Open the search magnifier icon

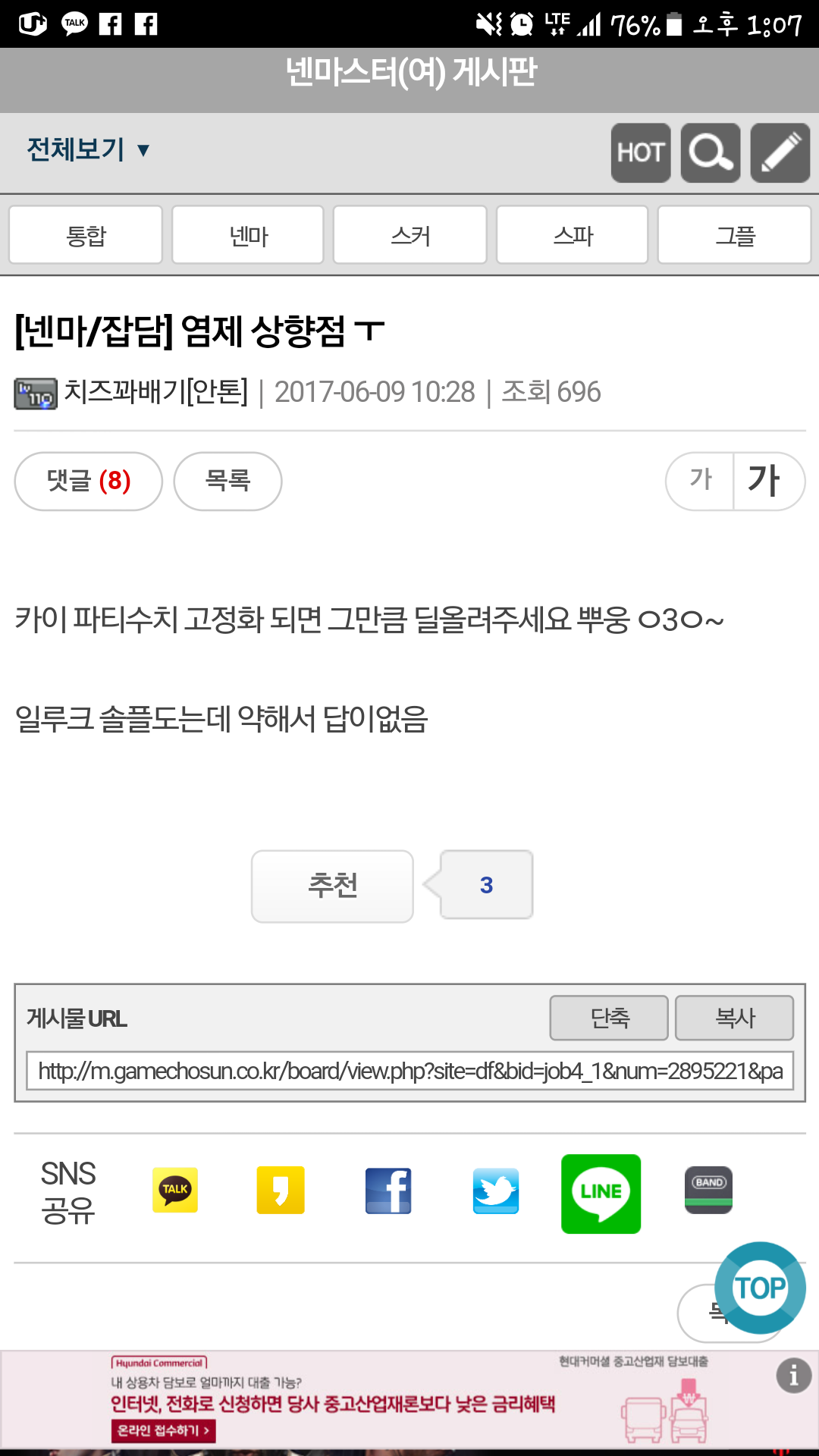(x=711, y=153)
